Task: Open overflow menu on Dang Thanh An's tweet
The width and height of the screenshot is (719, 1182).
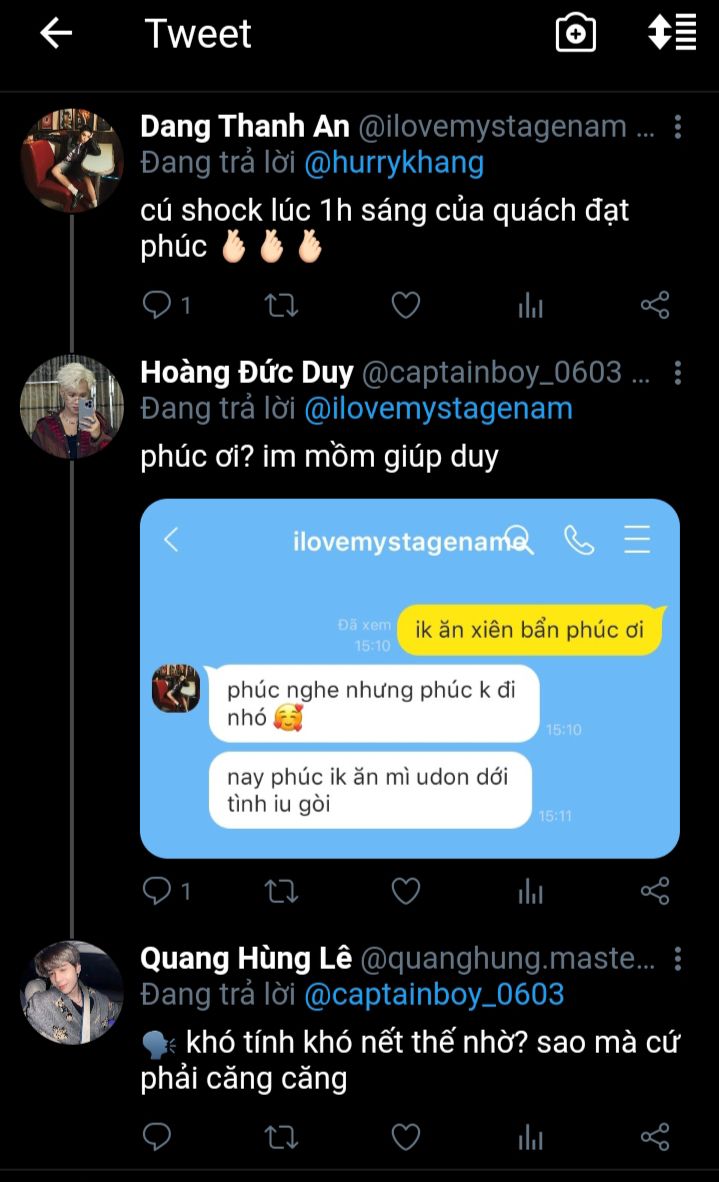Action: click(x=678, y=127)
